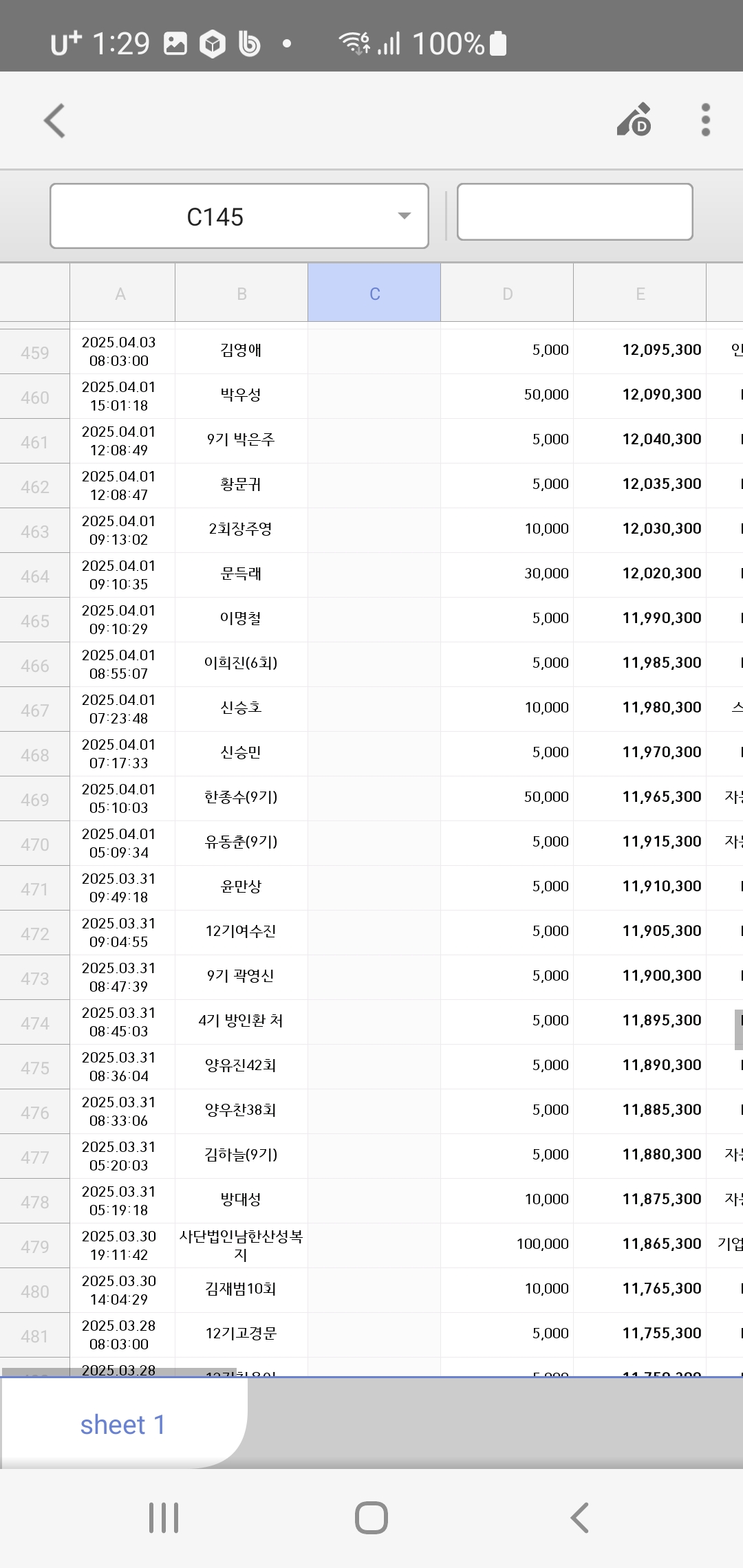The image size is (743, 1568).
Task: Open the edit mode pen icon
Action: point(634,120)
